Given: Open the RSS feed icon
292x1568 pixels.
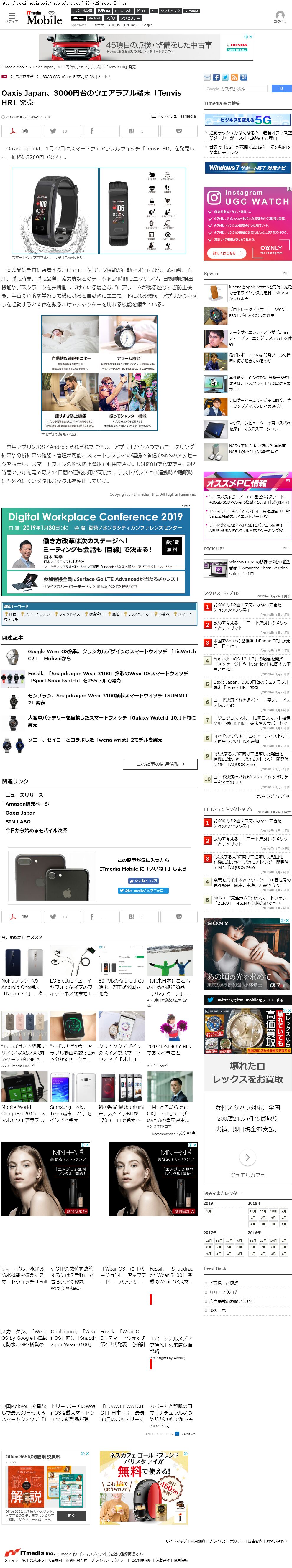Looking at the screenshot, I should [x=235, y=77].
